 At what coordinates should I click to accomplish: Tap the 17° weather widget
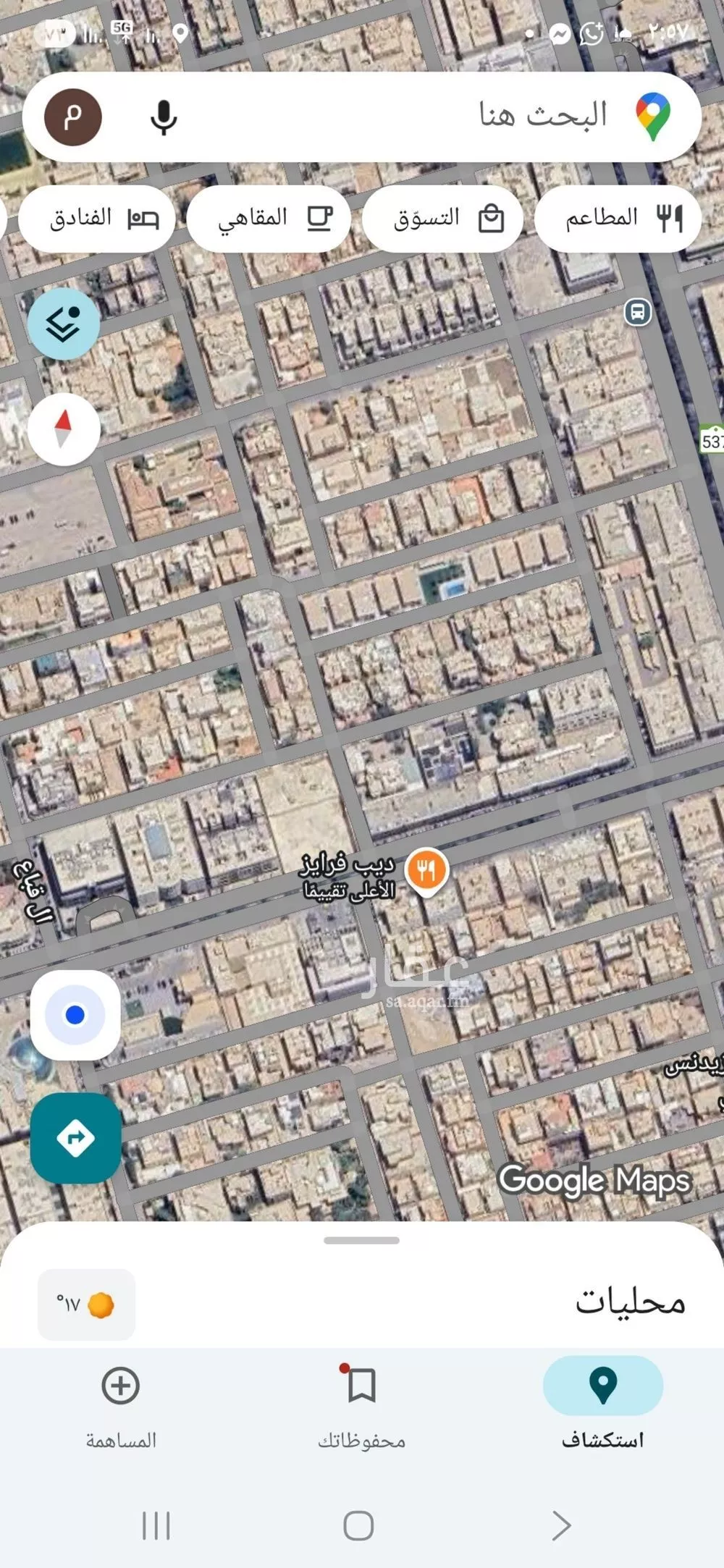click(85, 1305)
